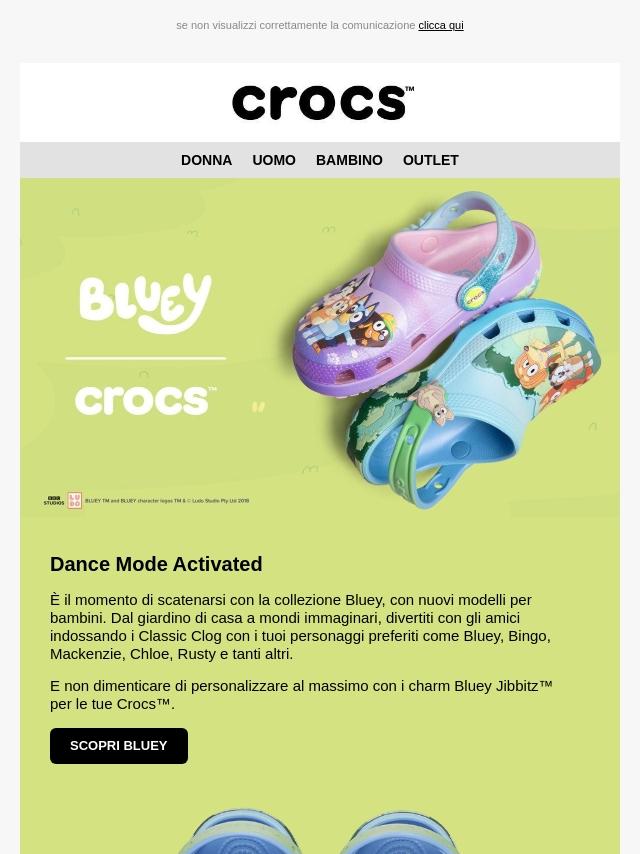Tap the 'clicca qui' link
The height and width of the screenshot is (854, 640).
(440, 25)
